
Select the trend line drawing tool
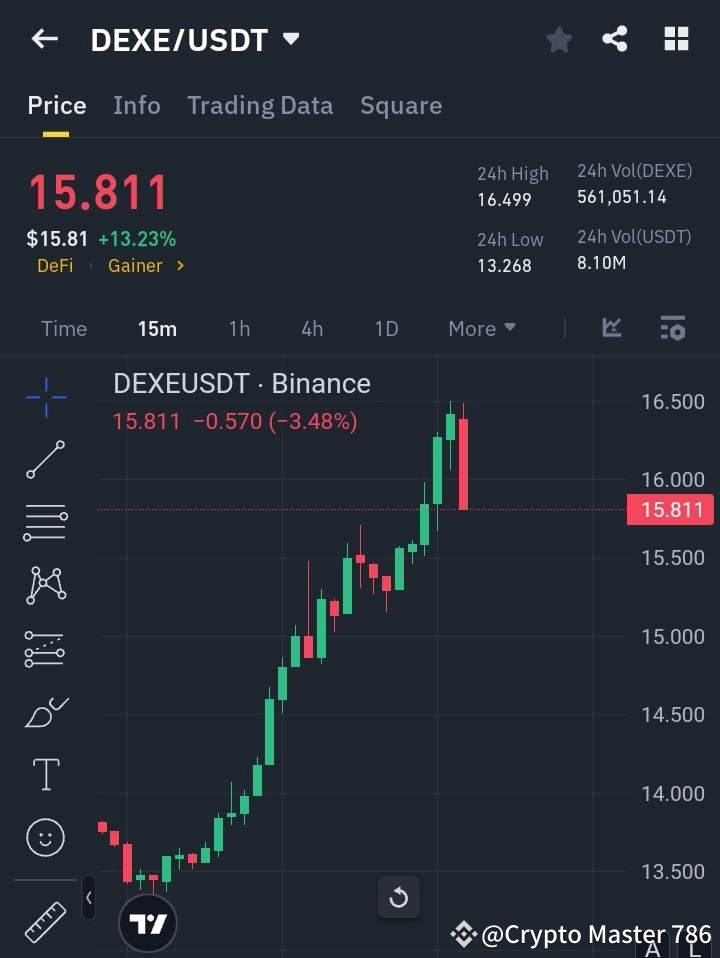[45, 460]
